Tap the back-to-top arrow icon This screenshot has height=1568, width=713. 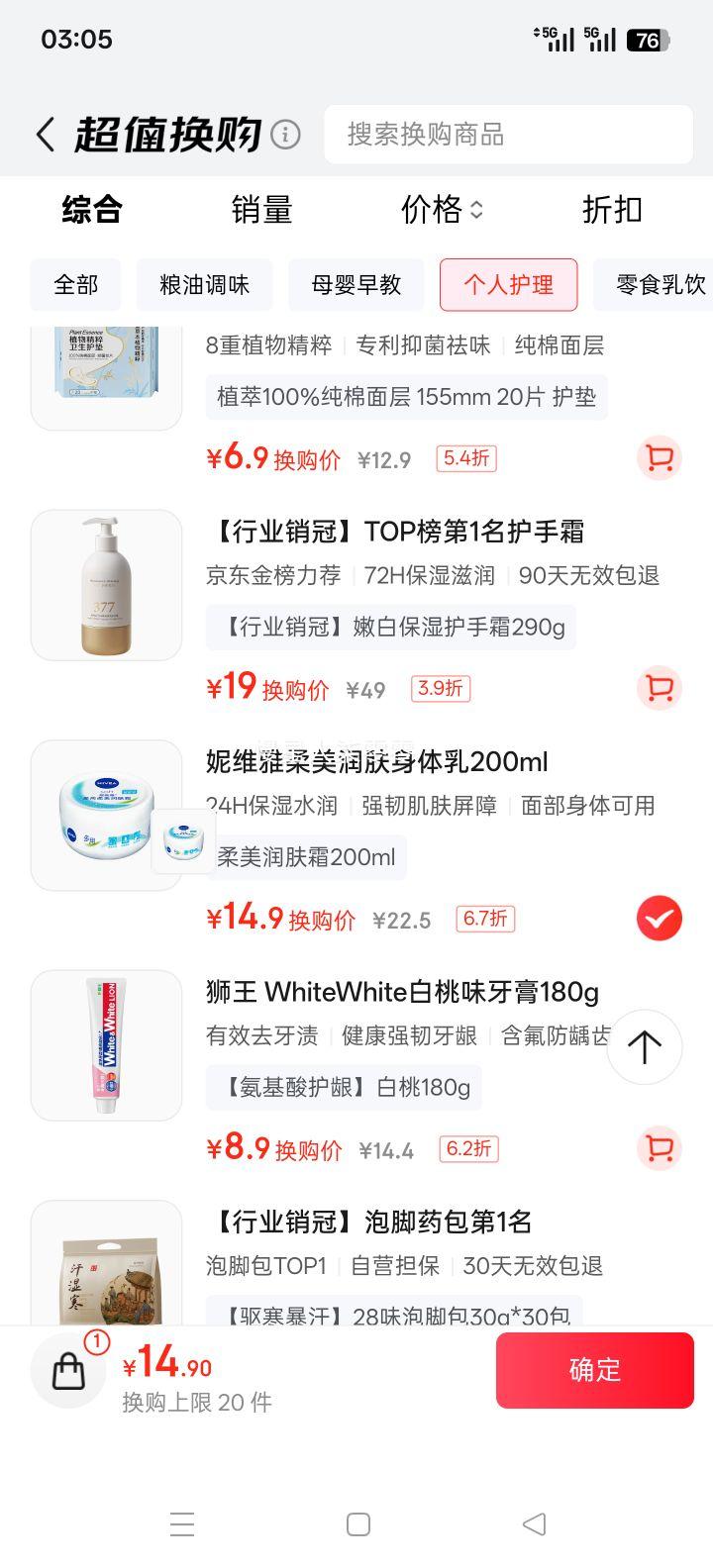pyautogui.click(x=645, y=1046)
